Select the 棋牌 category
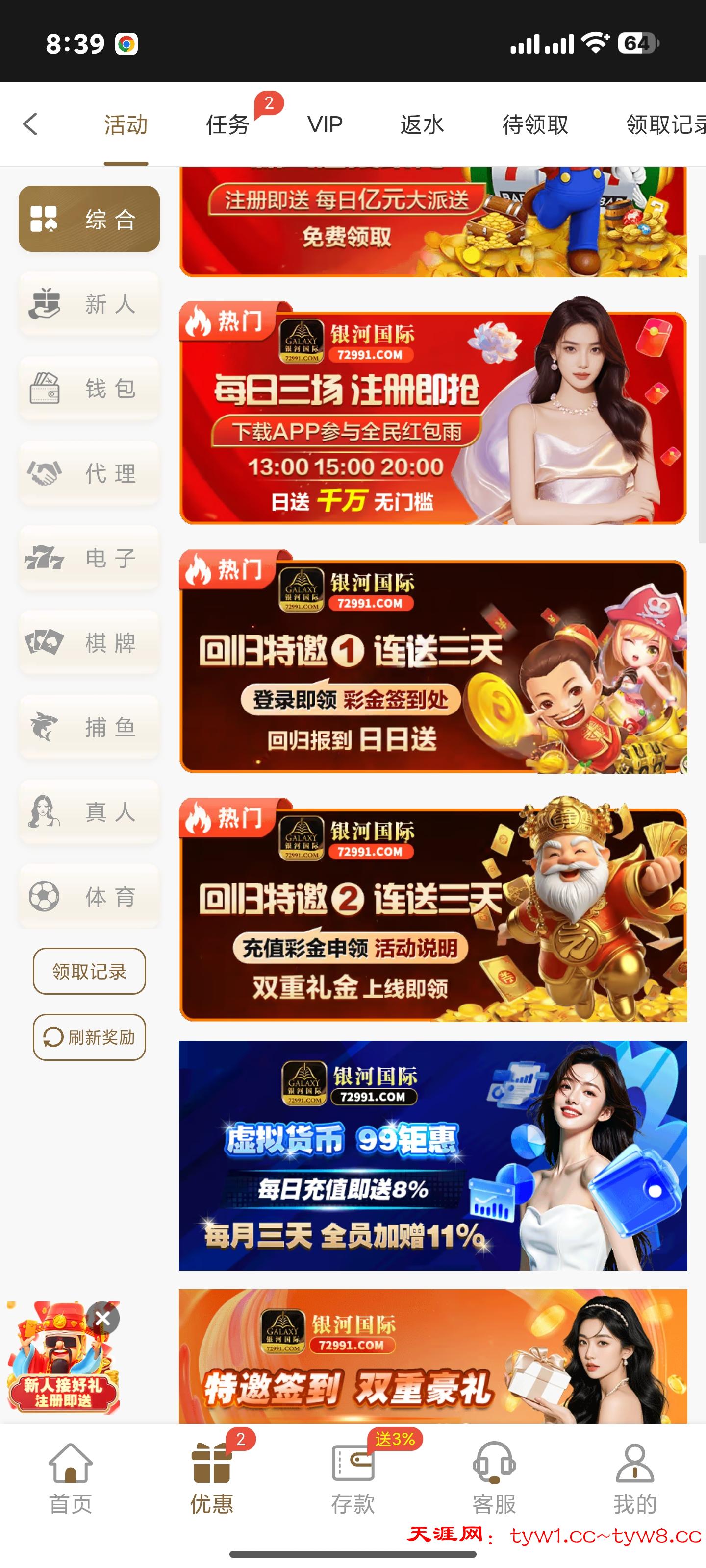706x1568 pixels. coord(89,642)
